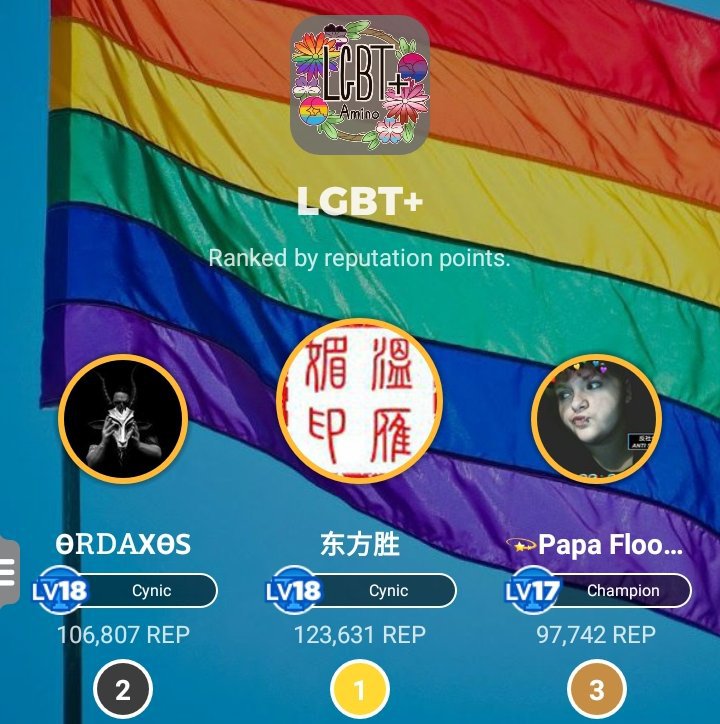720x724 pixels.
Task: Open 东方胜's first-place avatar
Action: tap(359, 401)
